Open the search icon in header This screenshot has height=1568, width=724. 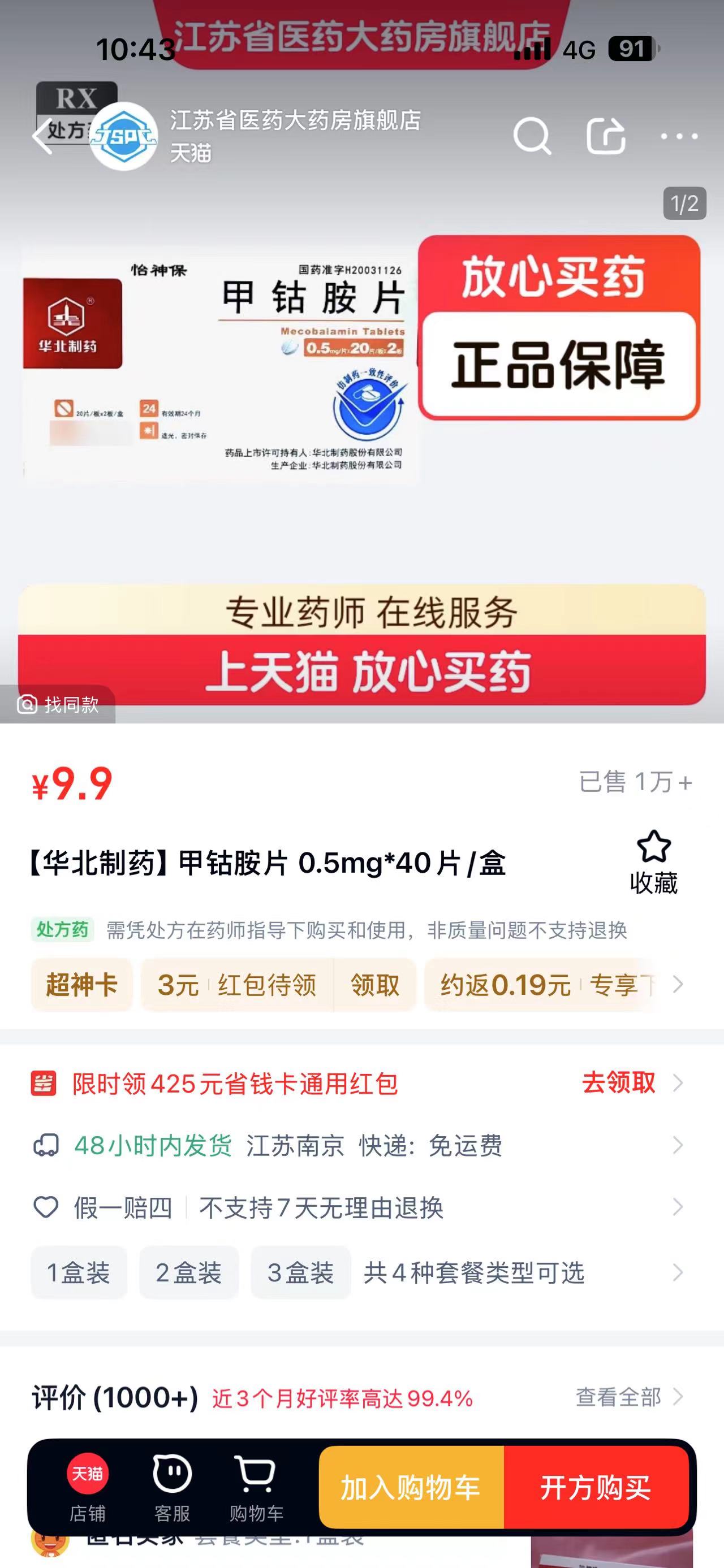point(532,136)
